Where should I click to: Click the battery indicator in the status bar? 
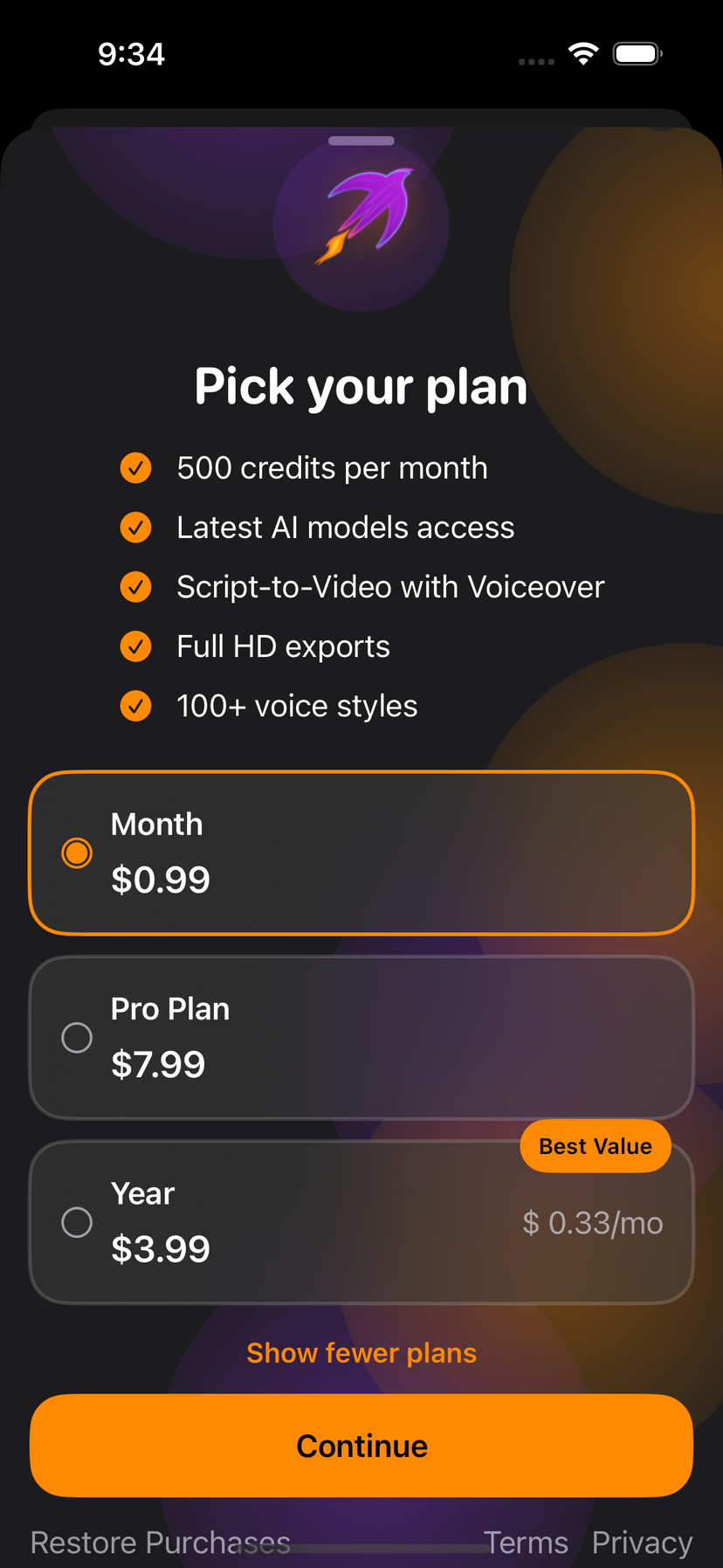pos(637,52)
